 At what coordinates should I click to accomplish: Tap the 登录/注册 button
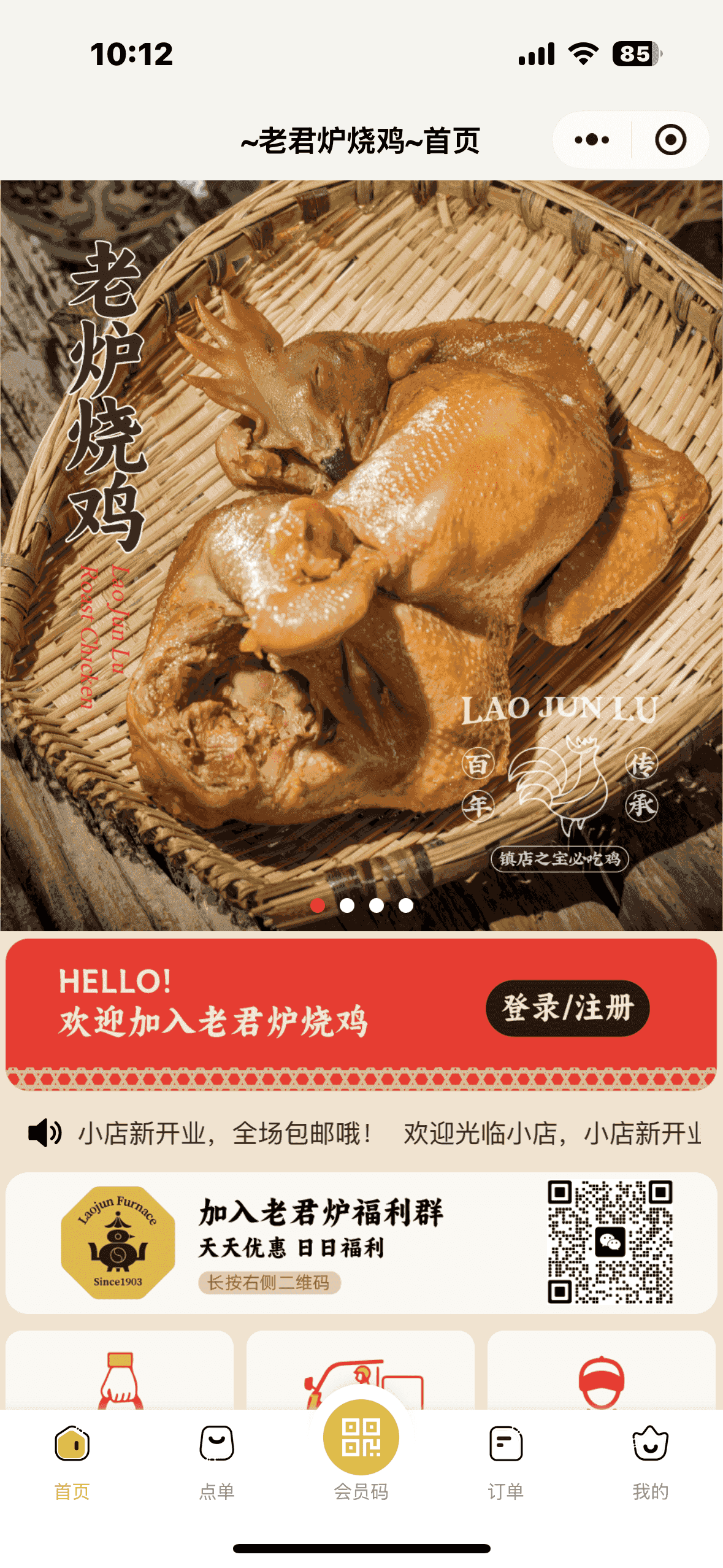567,1008
